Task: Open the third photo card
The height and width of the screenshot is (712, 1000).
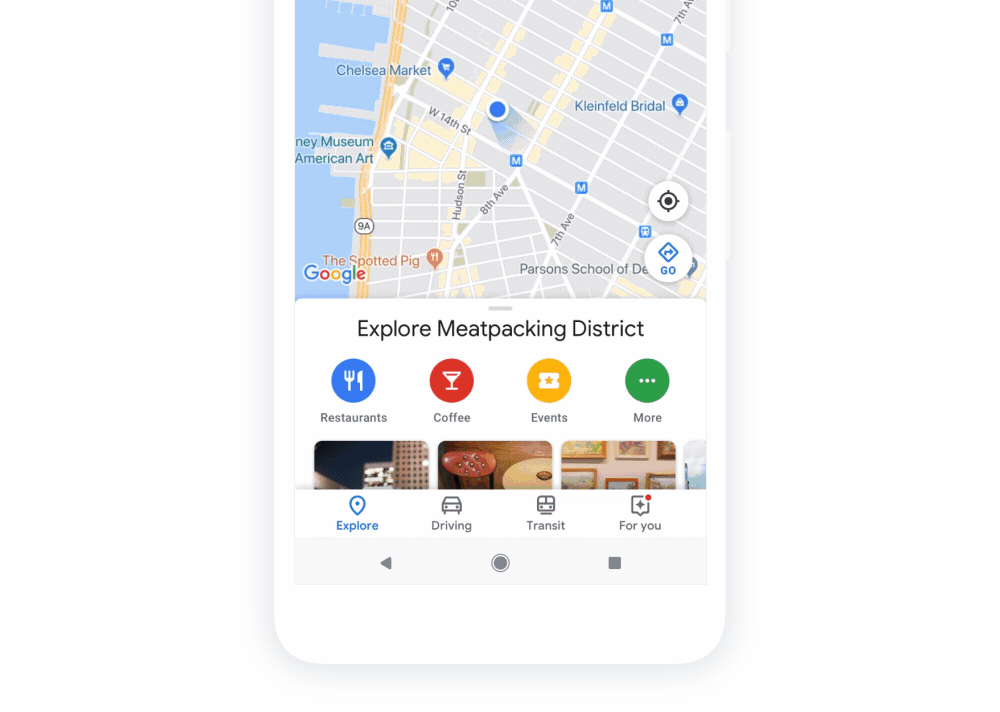Action: tap(618, 465)
